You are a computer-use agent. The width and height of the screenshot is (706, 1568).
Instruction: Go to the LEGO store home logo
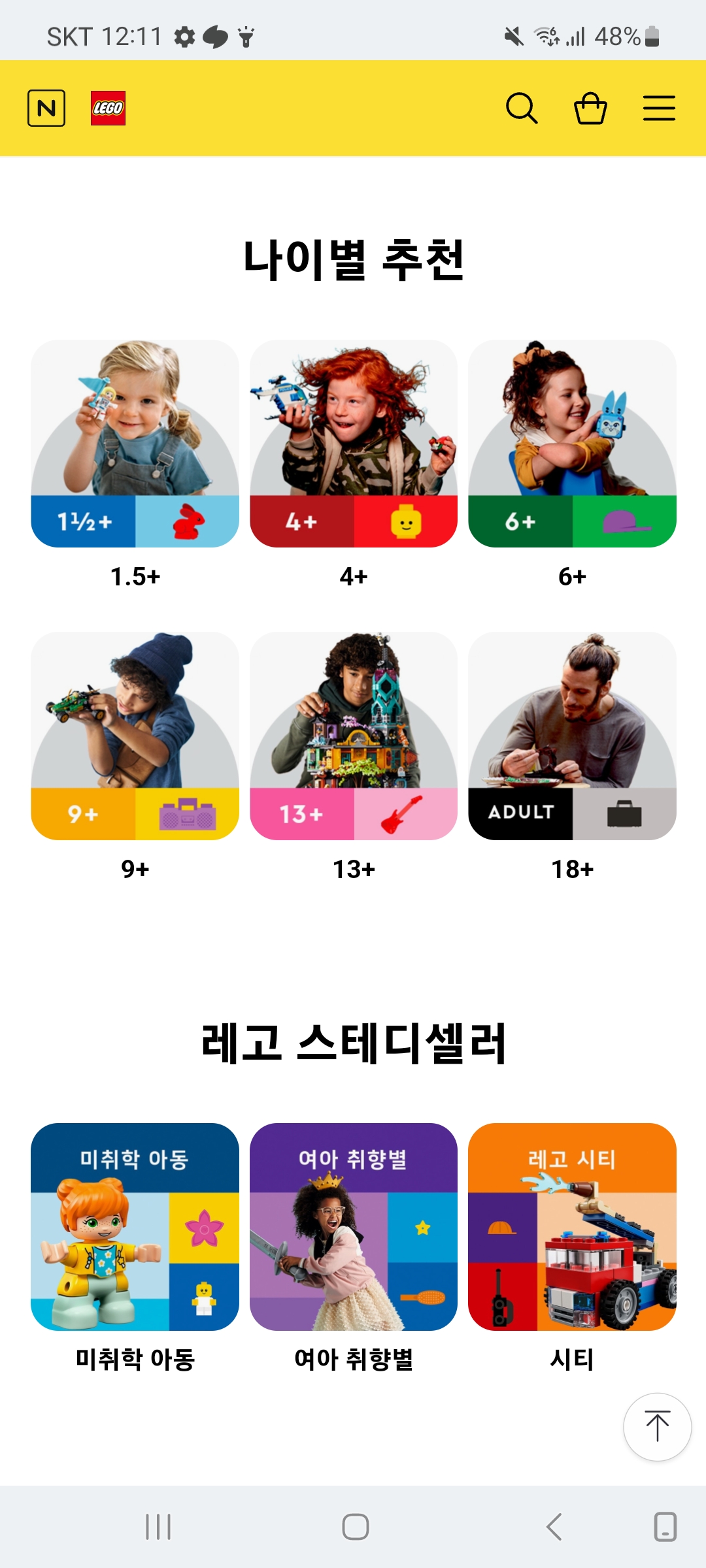tap(108, 108)
